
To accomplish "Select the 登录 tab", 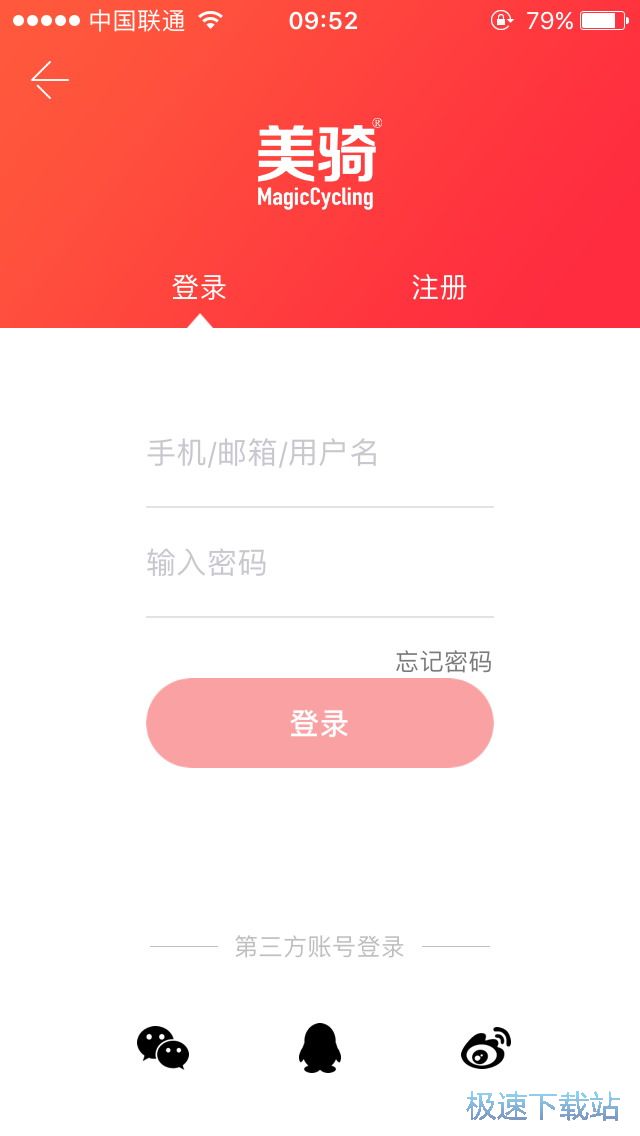I will (199, 288).
